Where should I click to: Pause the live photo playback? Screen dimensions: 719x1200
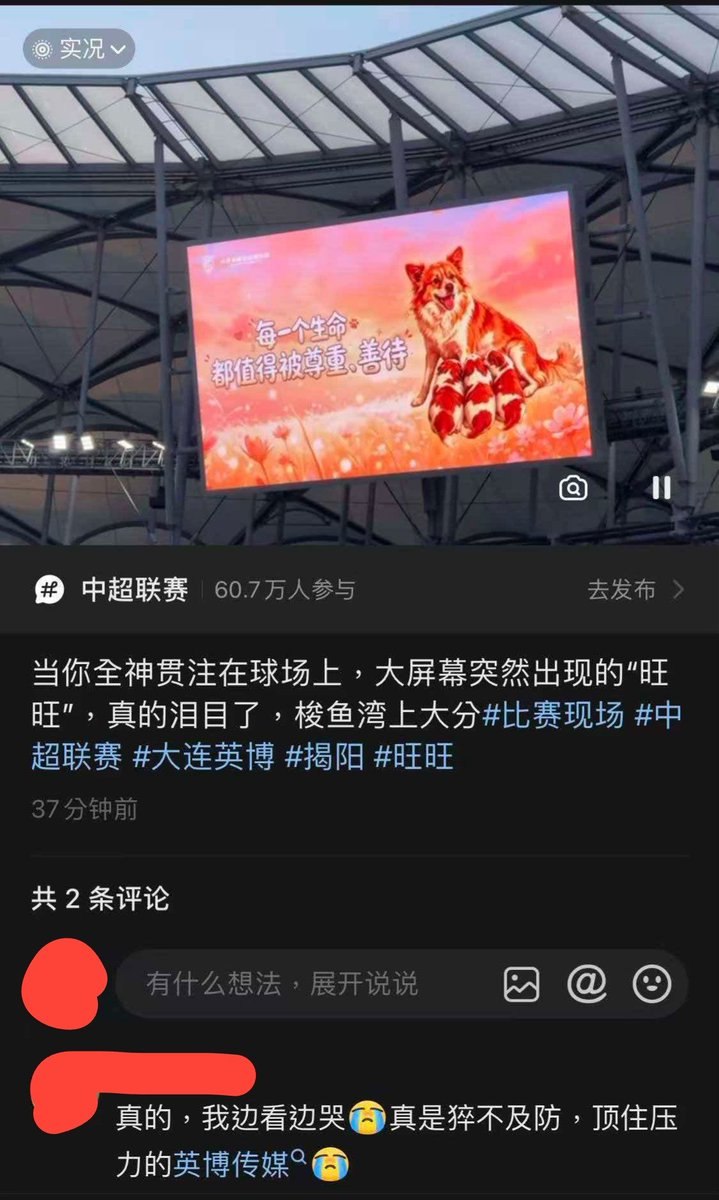point(661,488)
